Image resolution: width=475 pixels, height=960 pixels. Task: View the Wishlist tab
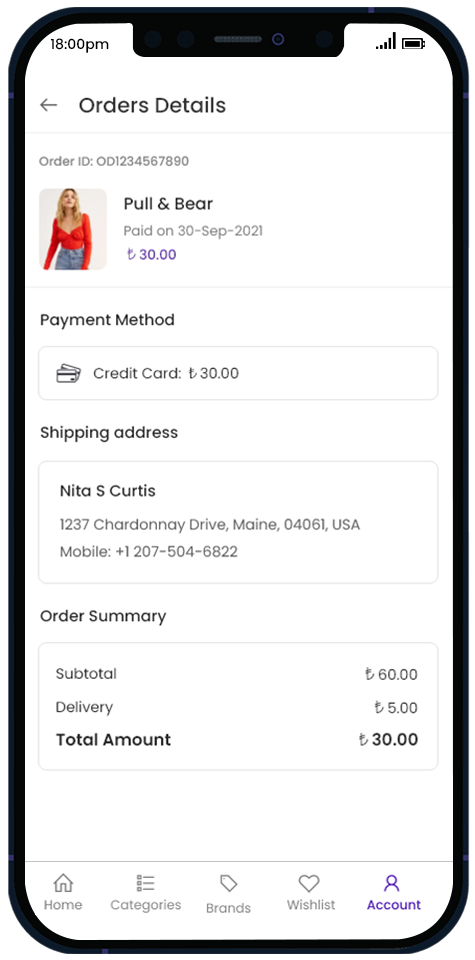311,893
